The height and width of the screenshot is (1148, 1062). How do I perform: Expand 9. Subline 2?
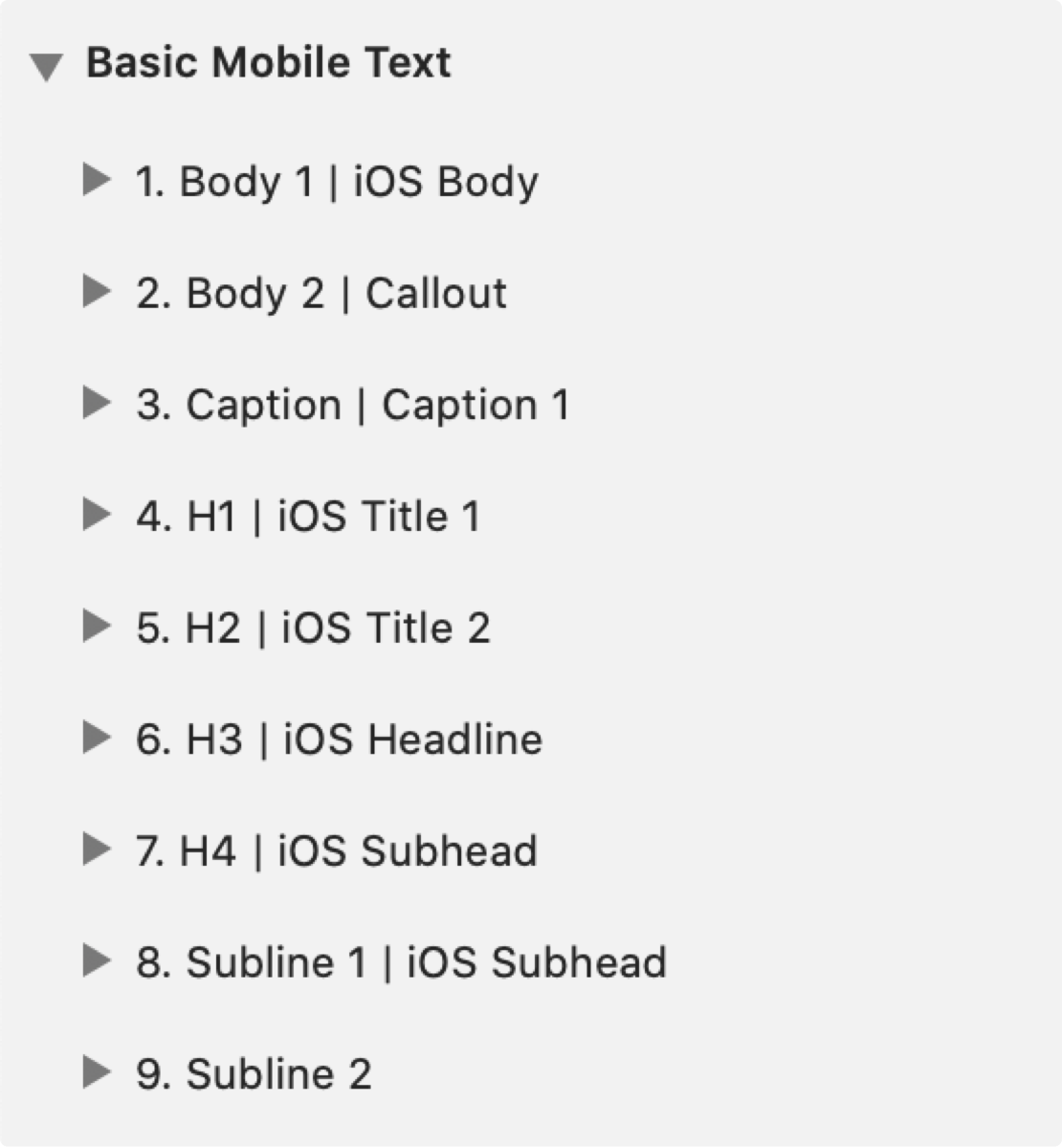click(97, 1071)
